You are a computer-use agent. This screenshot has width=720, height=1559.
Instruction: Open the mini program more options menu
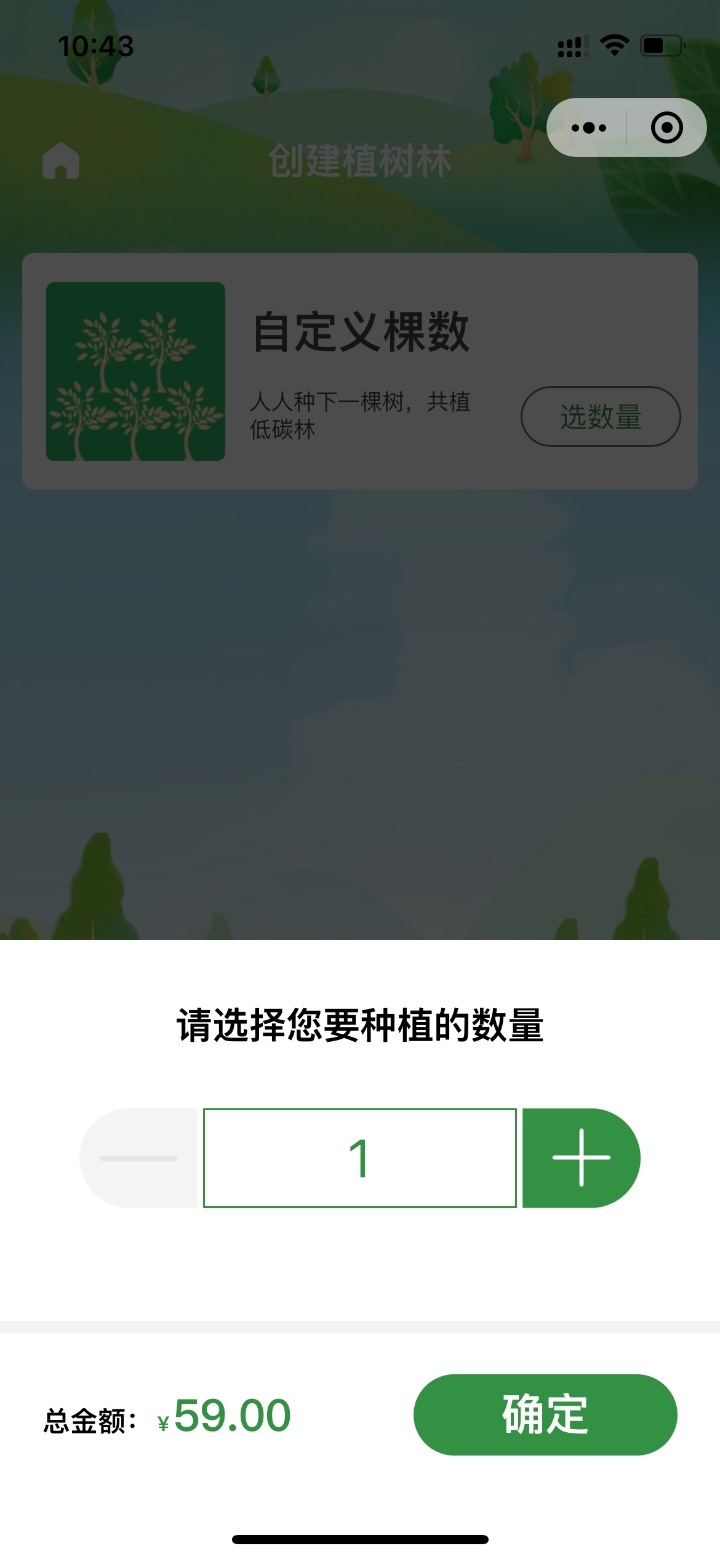[588, 128]
